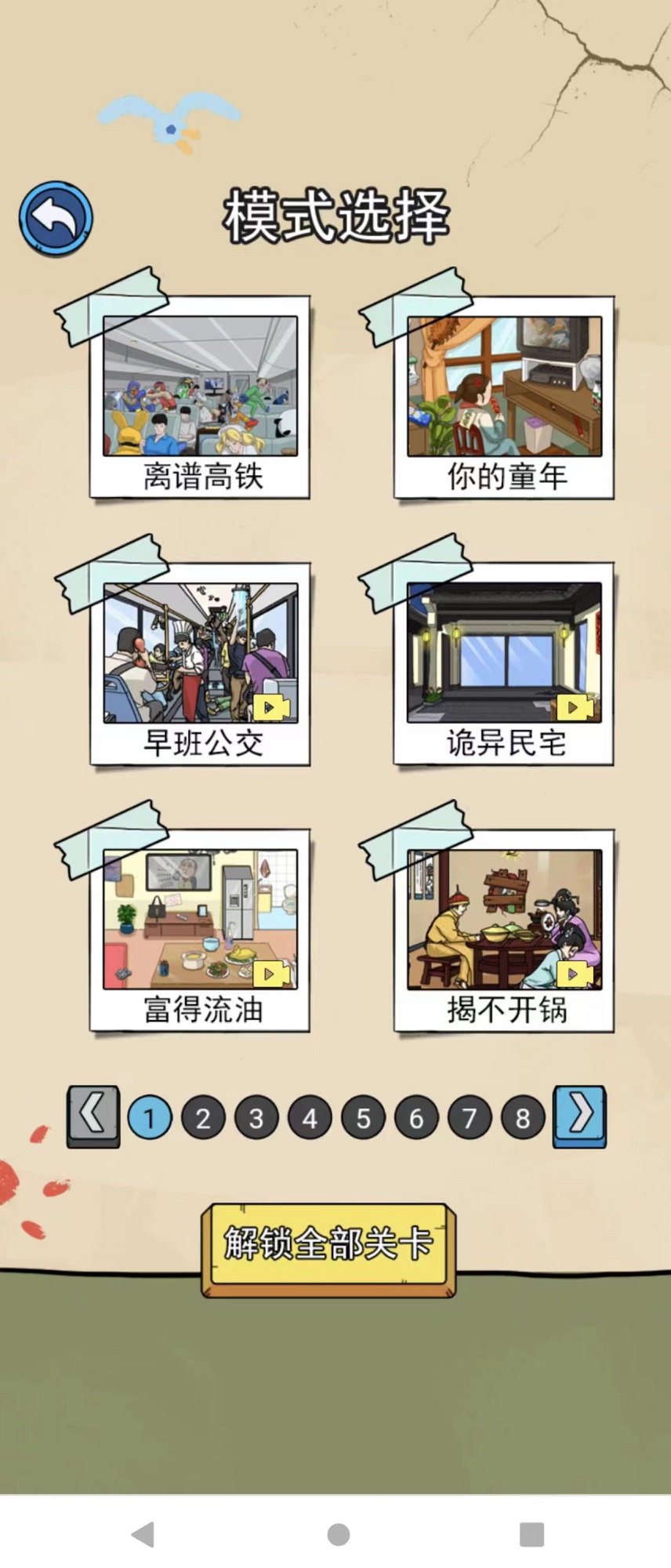This screenshot has height=1568, width=671.
Task: Play the 揭不开锅 level
Action: coord(504,931)
